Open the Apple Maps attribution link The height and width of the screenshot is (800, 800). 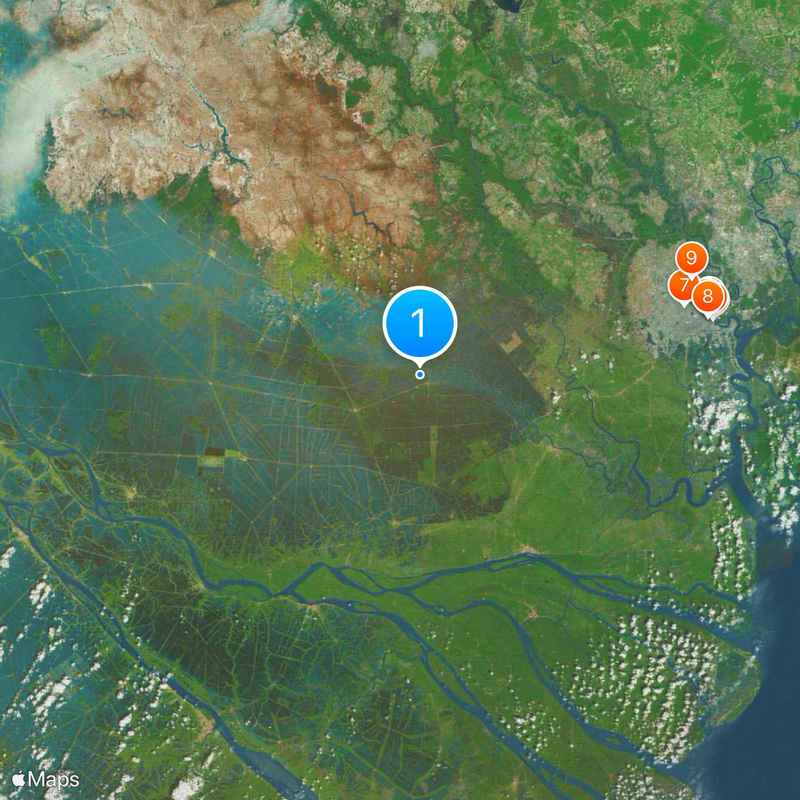point(46,778)
